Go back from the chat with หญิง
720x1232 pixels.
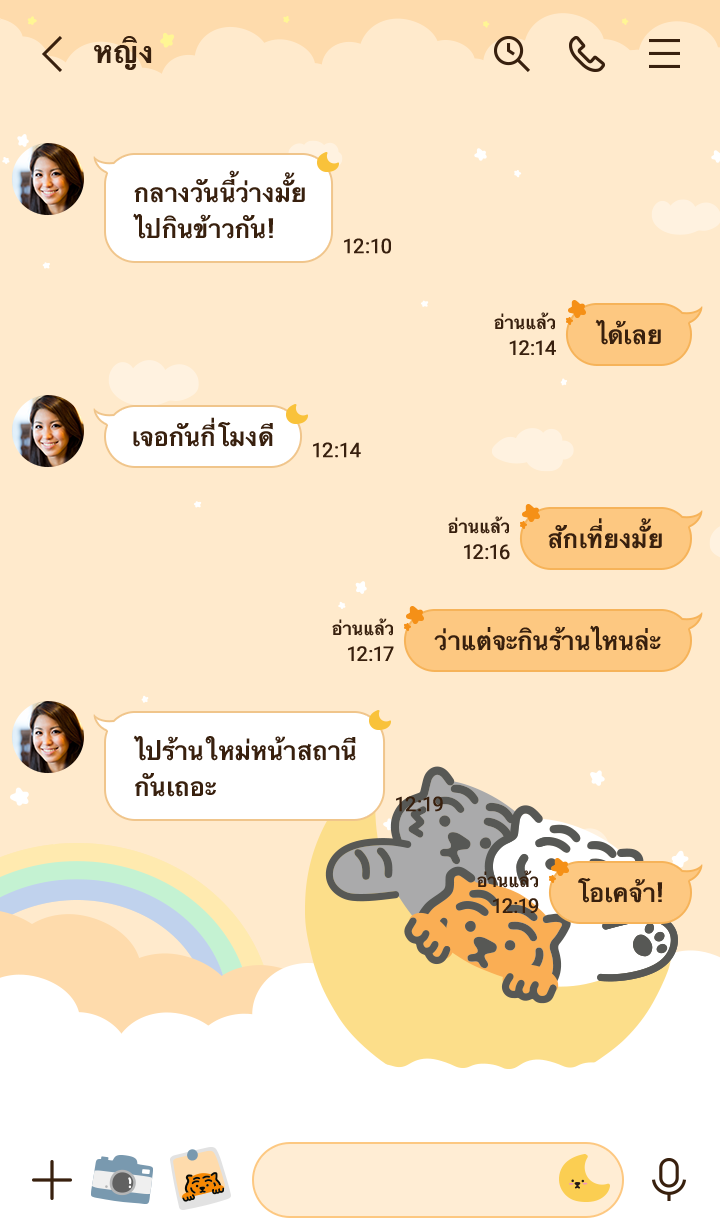(x=52, y=54)
